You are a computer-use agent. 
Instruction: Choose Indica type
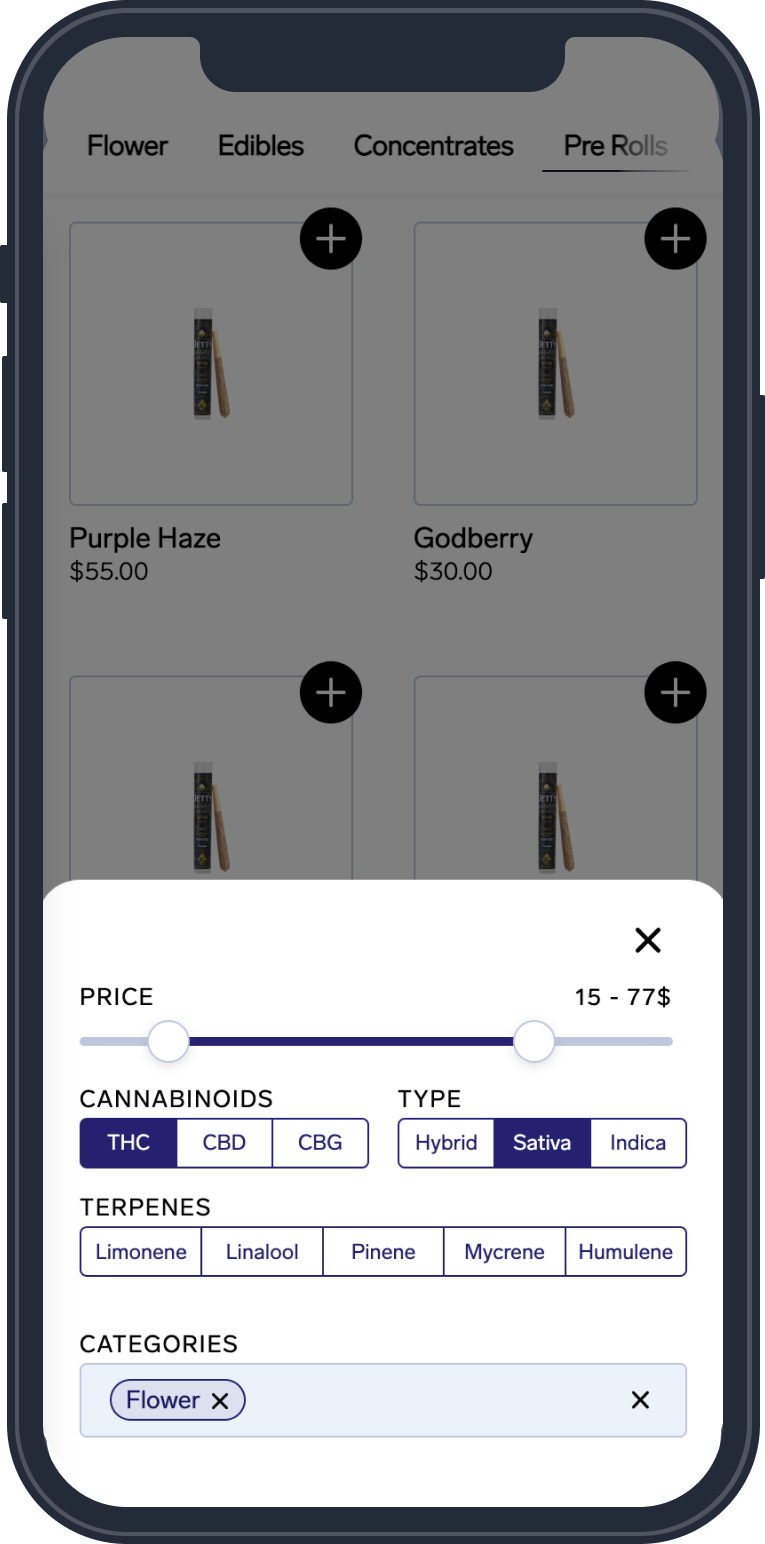click(x=638, y=1143)
